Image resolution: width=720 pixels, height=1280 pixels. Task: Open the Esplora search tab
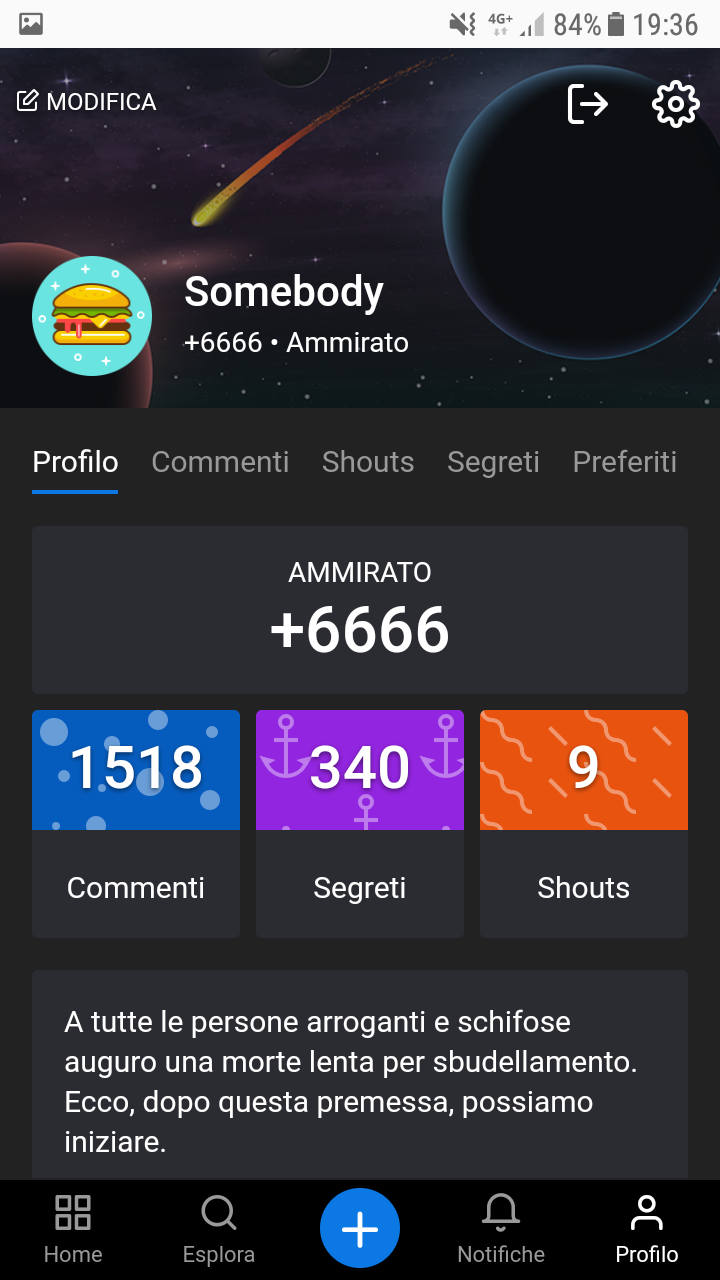point(219,1230)
